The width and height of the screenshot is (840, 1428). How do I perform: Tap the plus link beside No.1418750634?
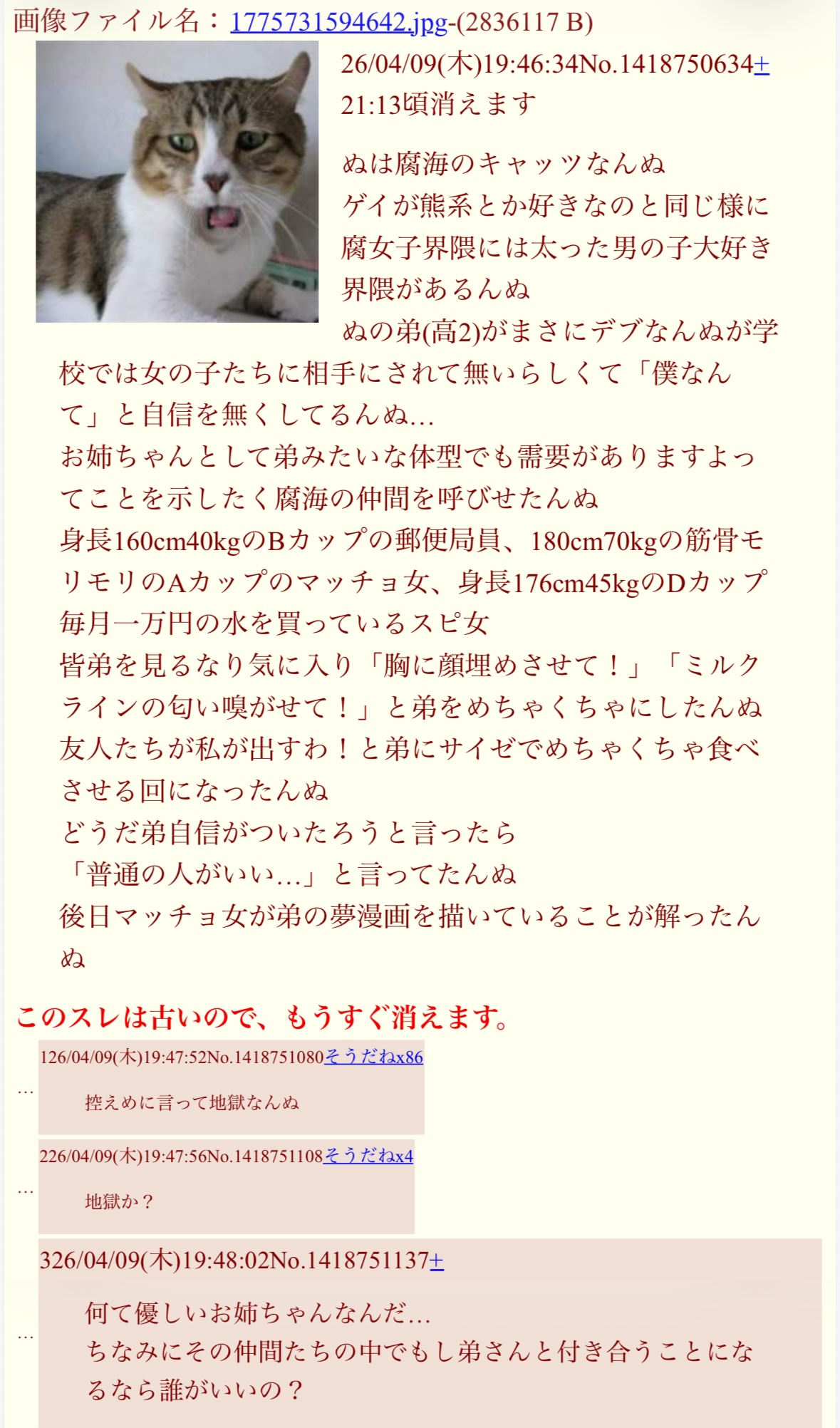click(762, 65)
